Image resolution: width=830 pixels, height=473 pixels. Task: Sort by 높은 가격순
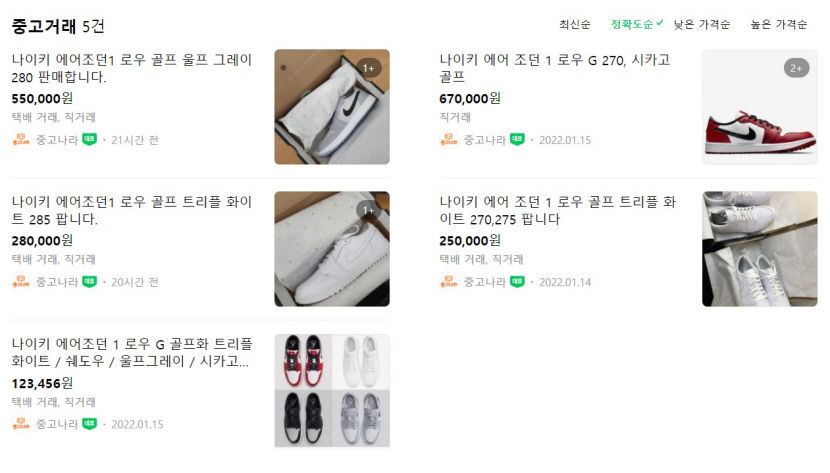(778, 24)
